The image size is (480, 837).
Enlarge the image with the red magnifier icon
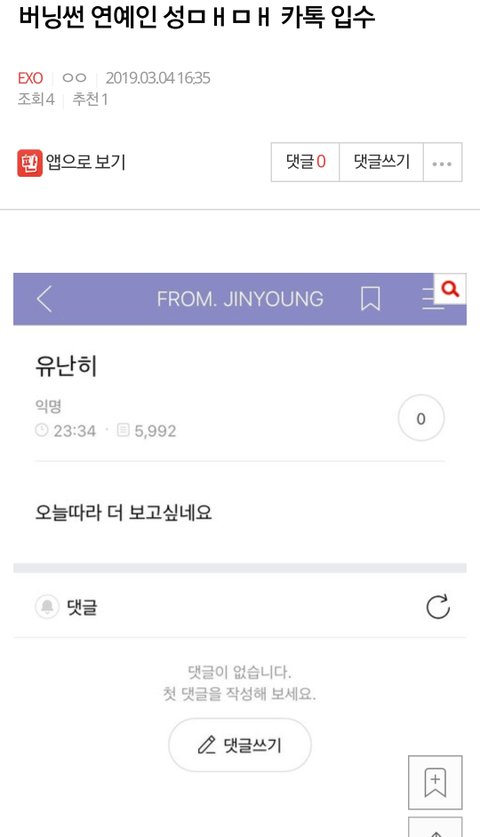[450, 289]
